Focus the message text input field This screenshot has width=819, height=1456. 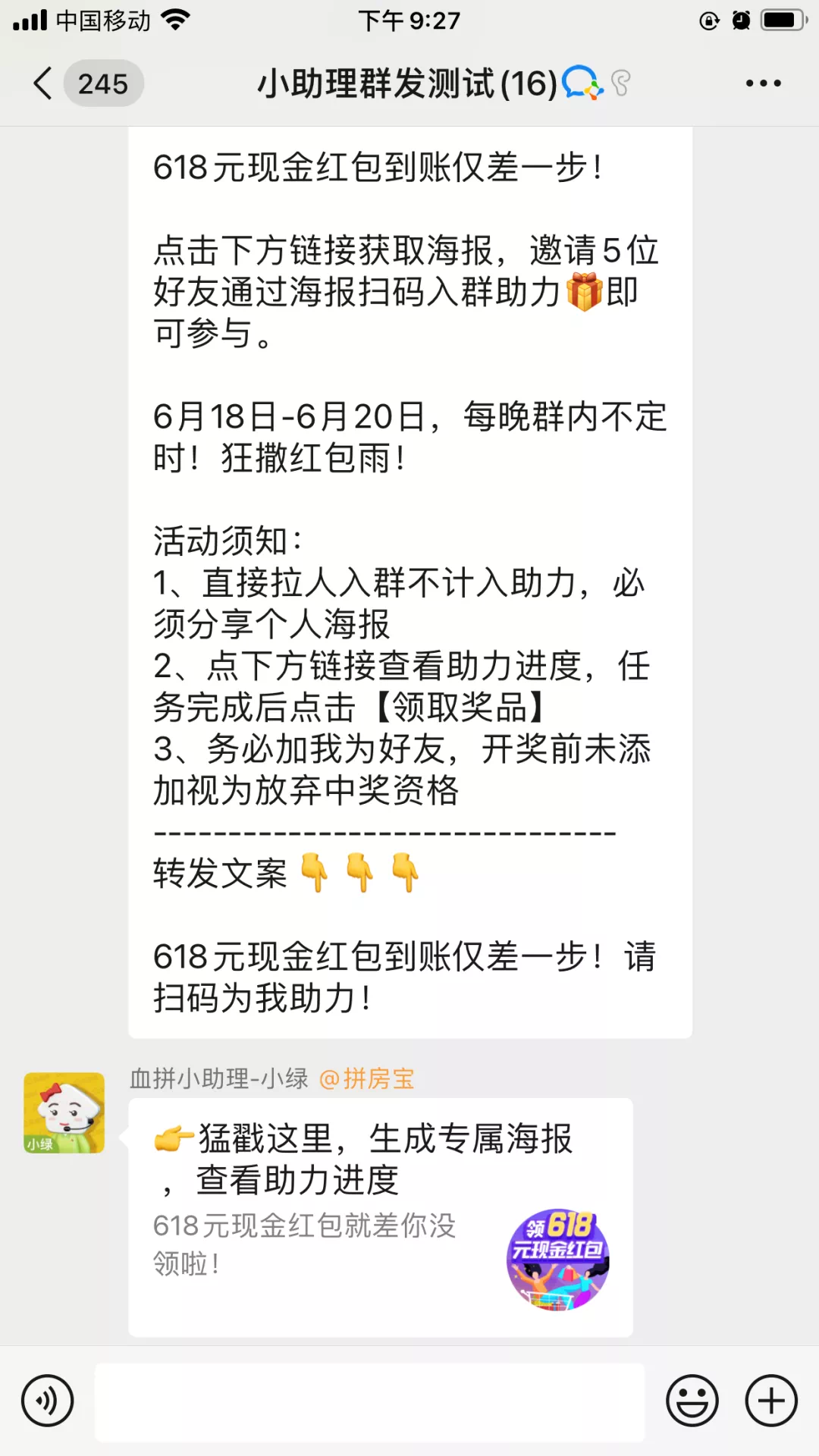click(x=369, y=1401)
